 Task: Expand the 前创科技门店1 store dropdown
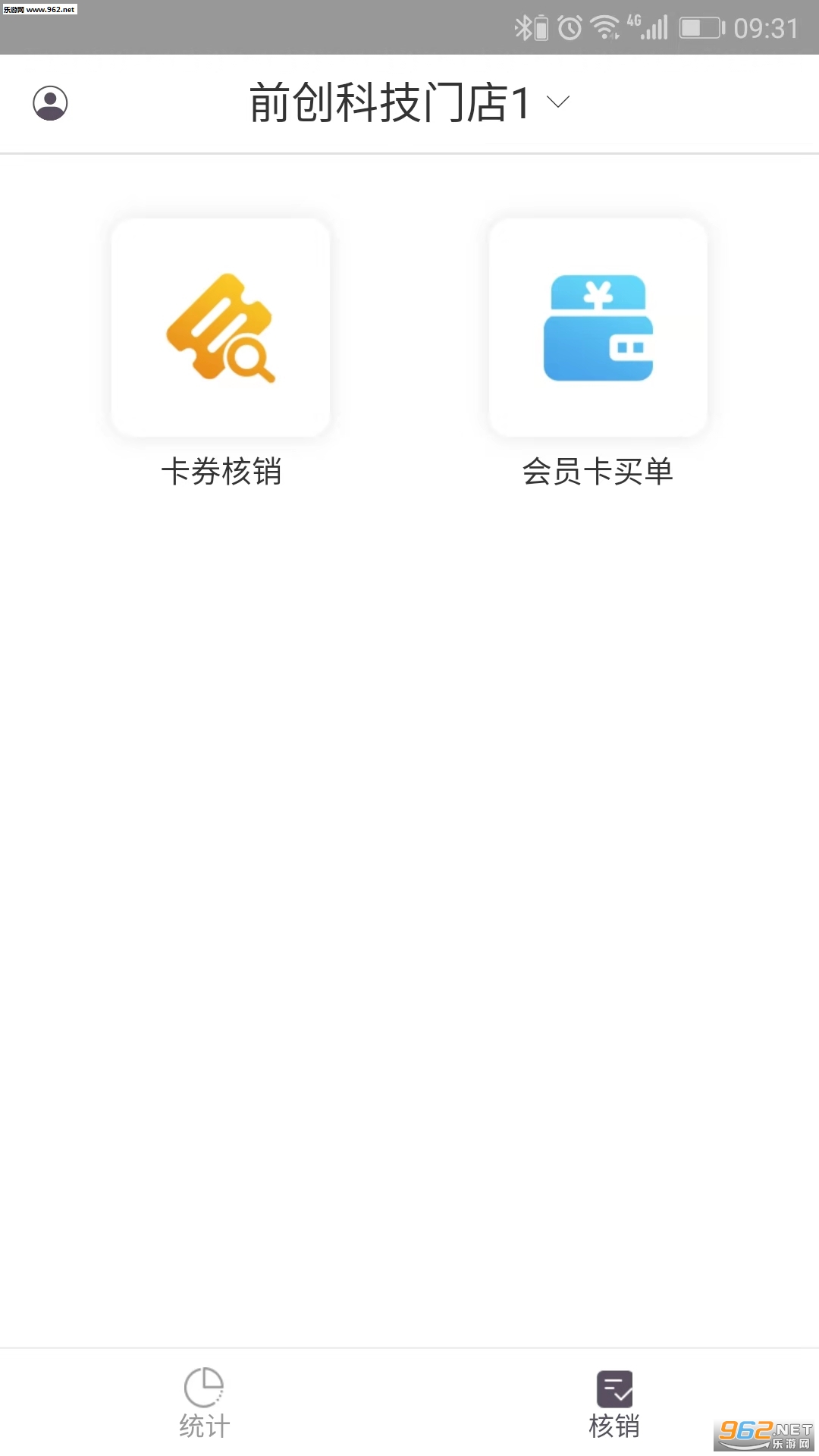pos(409,103)
